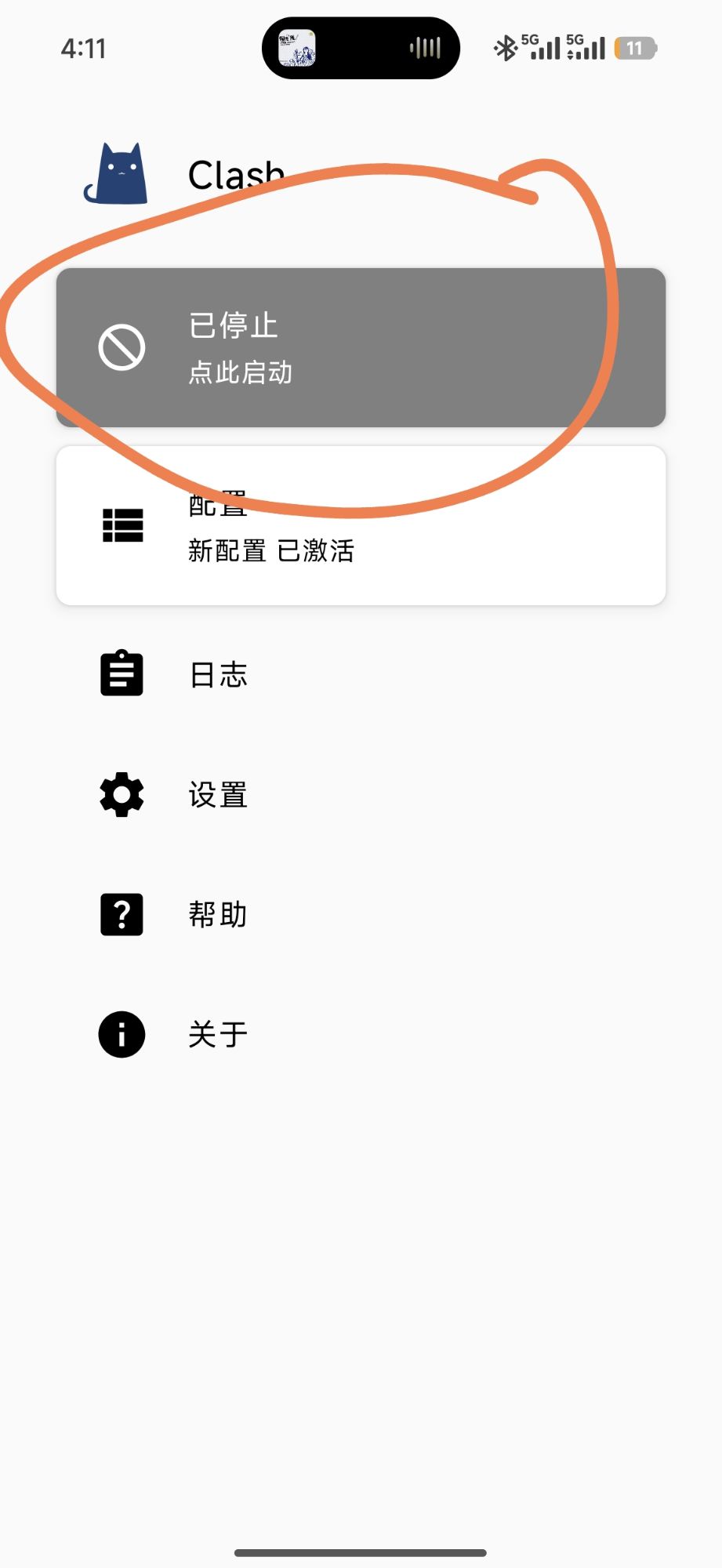The image size is (722, 1568).
Task: View the 关于 about page
Action: coord(218,1035)
